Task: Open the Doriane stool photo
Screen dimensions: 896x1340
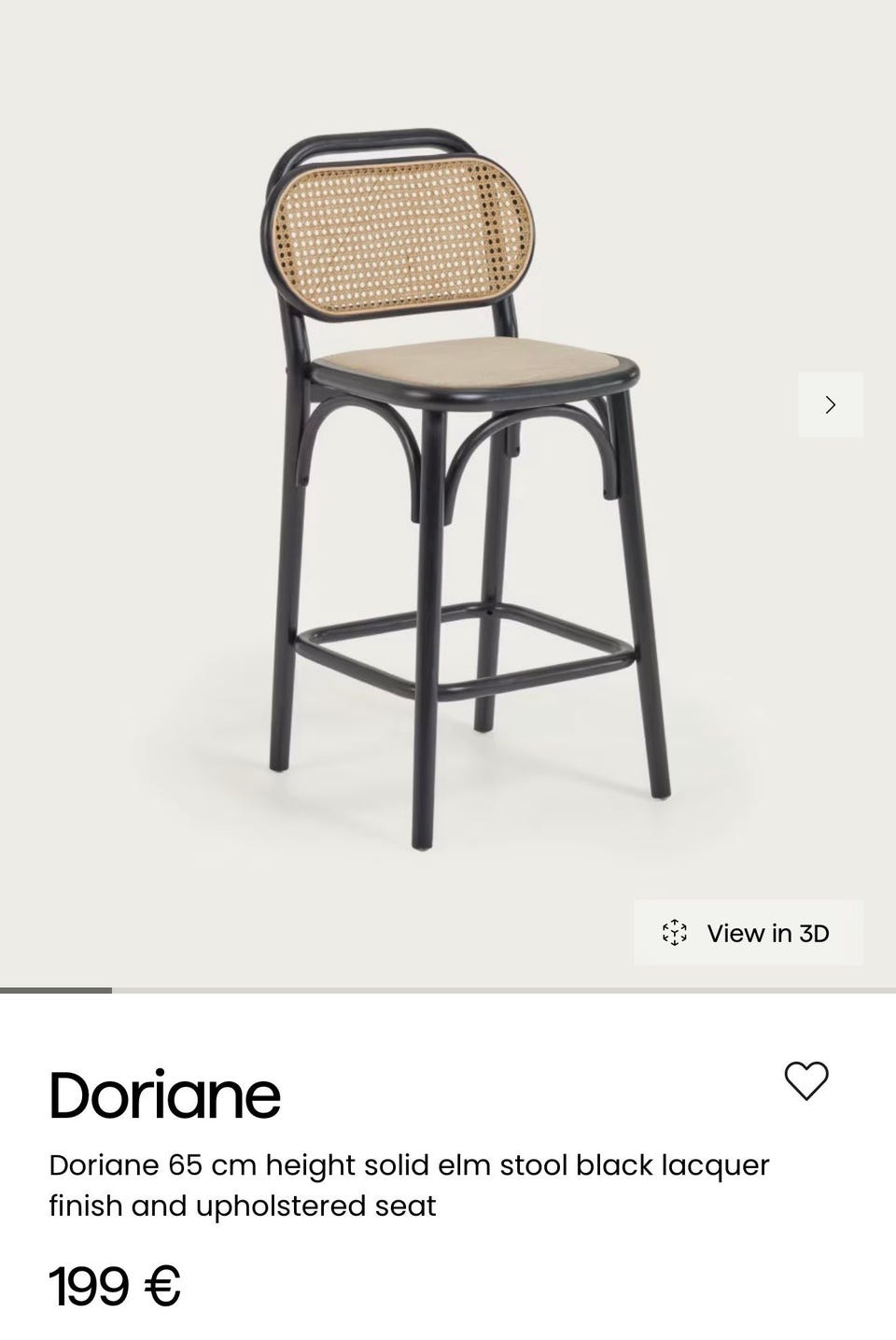Action: (x=448, y=486)
